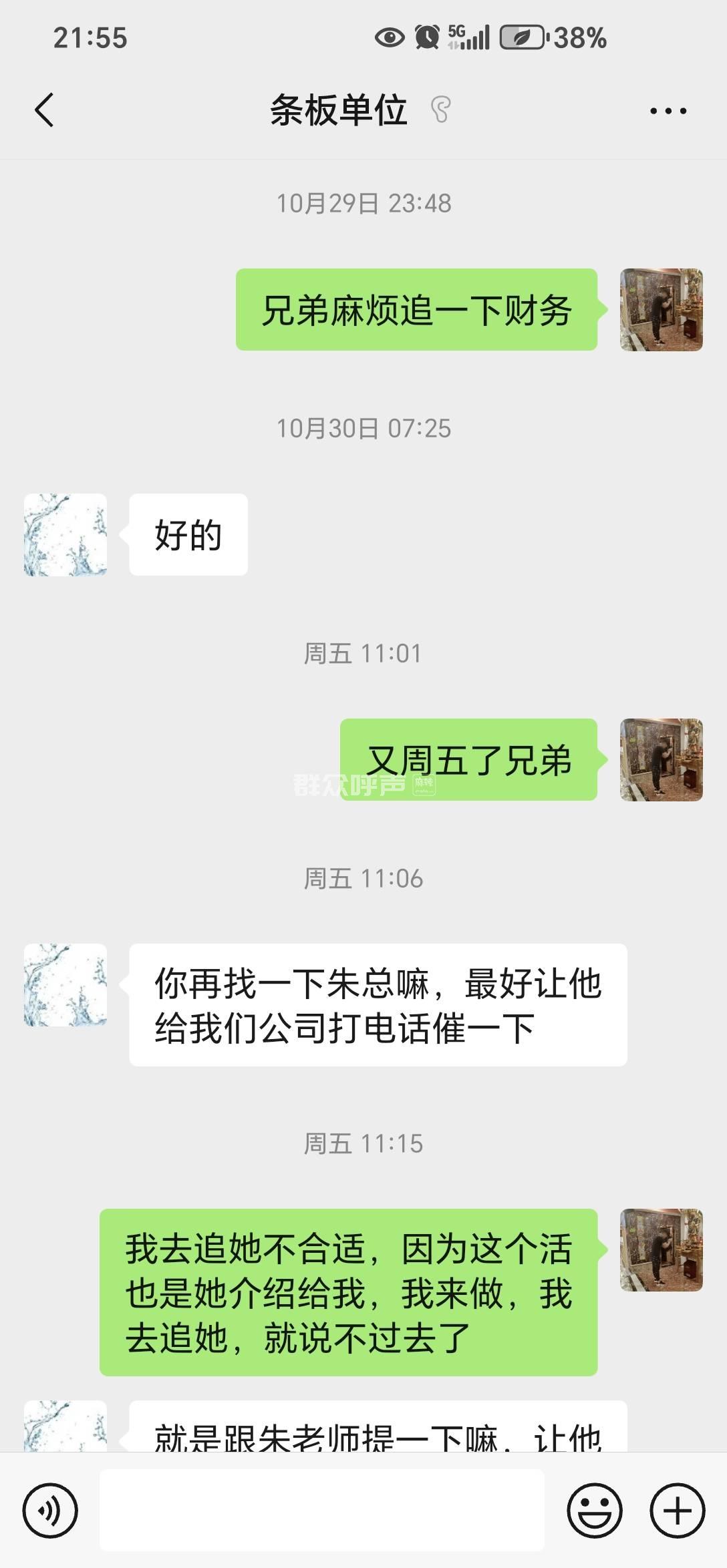727x1568 pixels.
Task: Switch to voice message input
Action: tap(50, 1510)
